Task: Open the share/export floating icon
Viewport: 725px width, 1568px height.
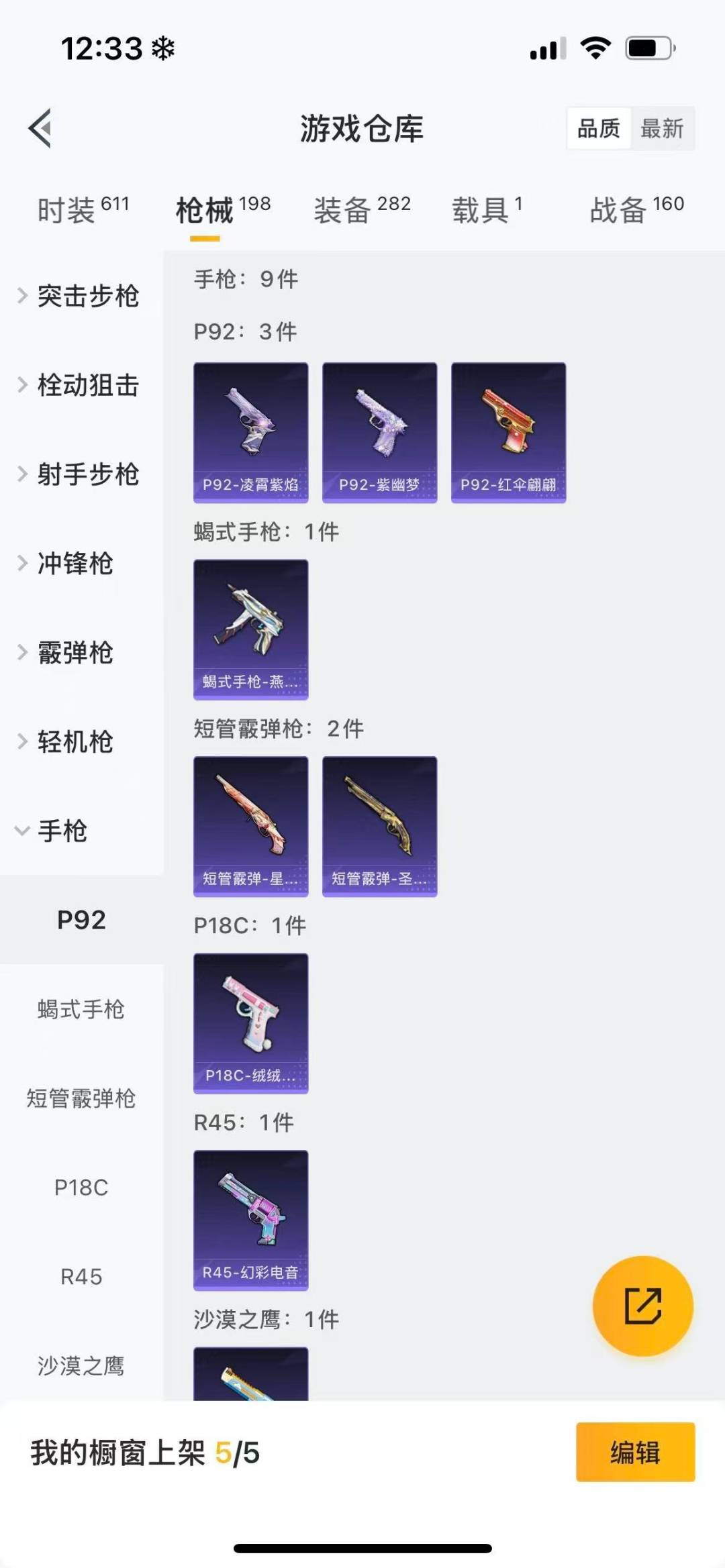Action: pyautogui.click(x=642, y=1304)
